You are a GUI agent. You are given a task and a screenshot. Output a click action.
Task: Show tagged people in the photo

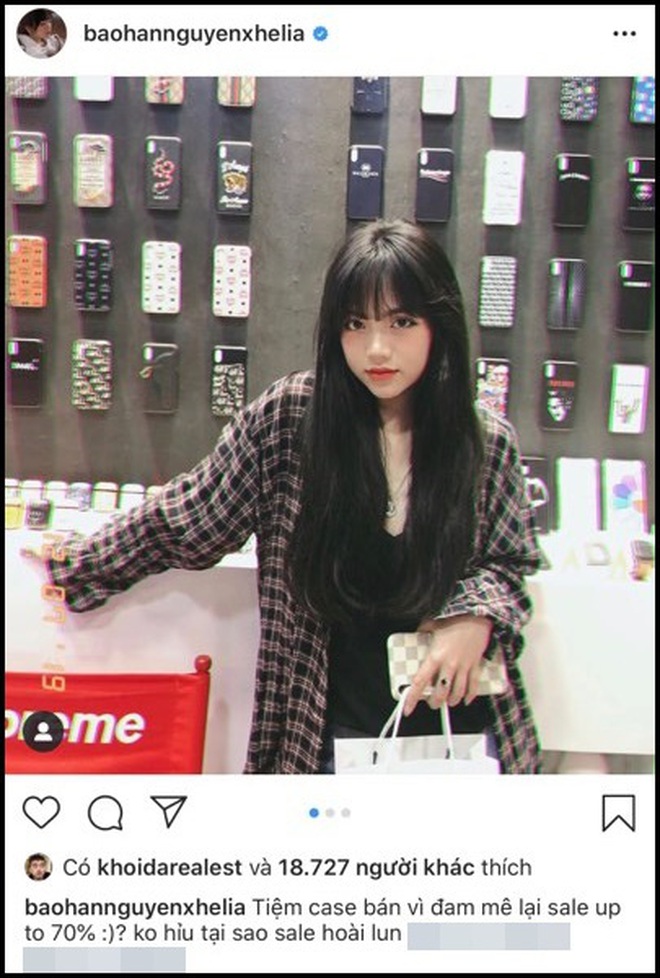point(44,731)
